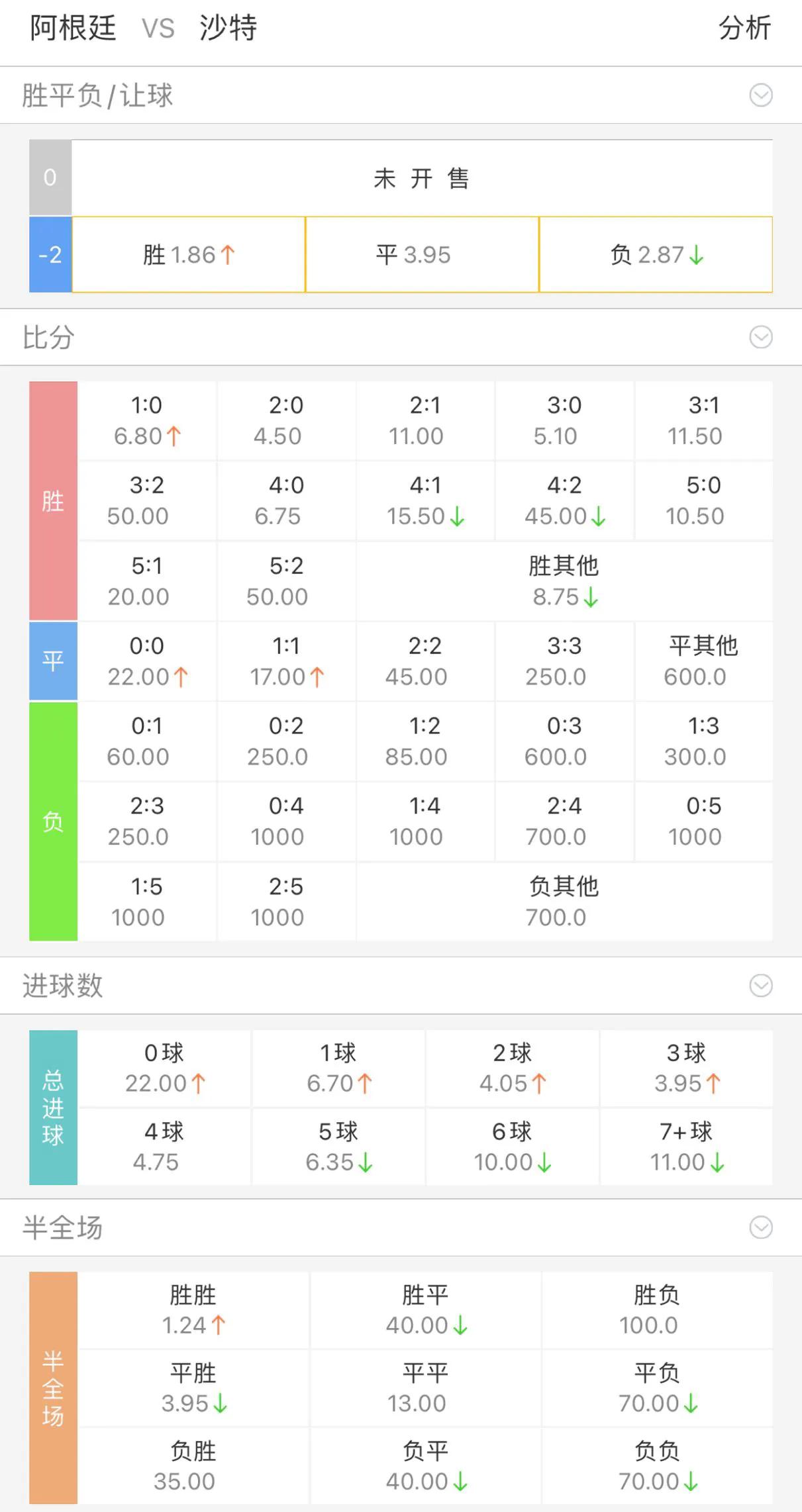Screen dimensions: 802x1512
Task: Select 负 2.87 lose odds
Action: (655, 254)
